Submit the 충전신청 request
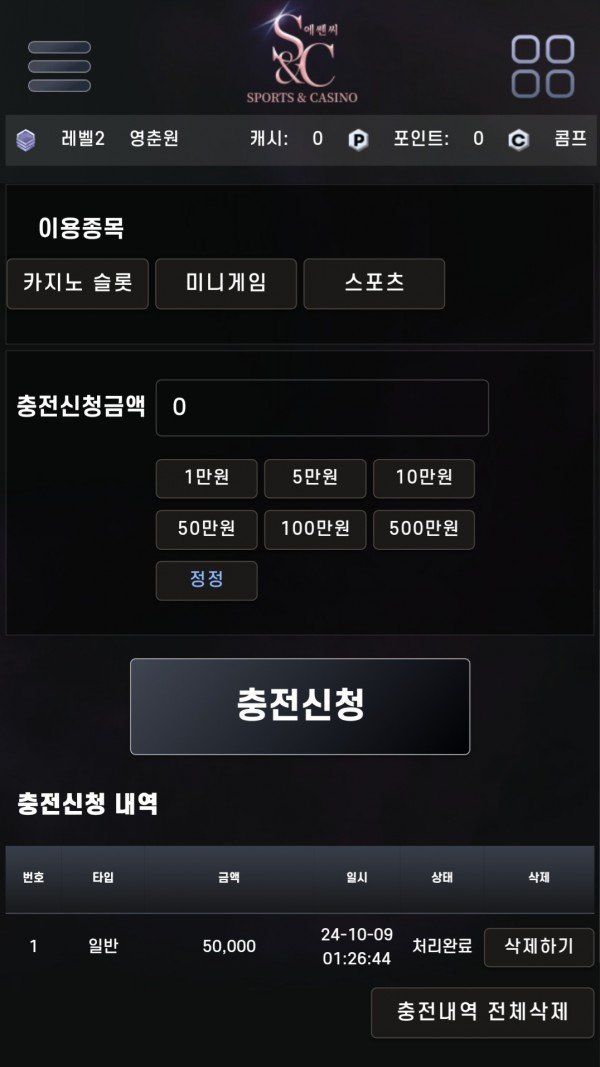 click(300, 705)
